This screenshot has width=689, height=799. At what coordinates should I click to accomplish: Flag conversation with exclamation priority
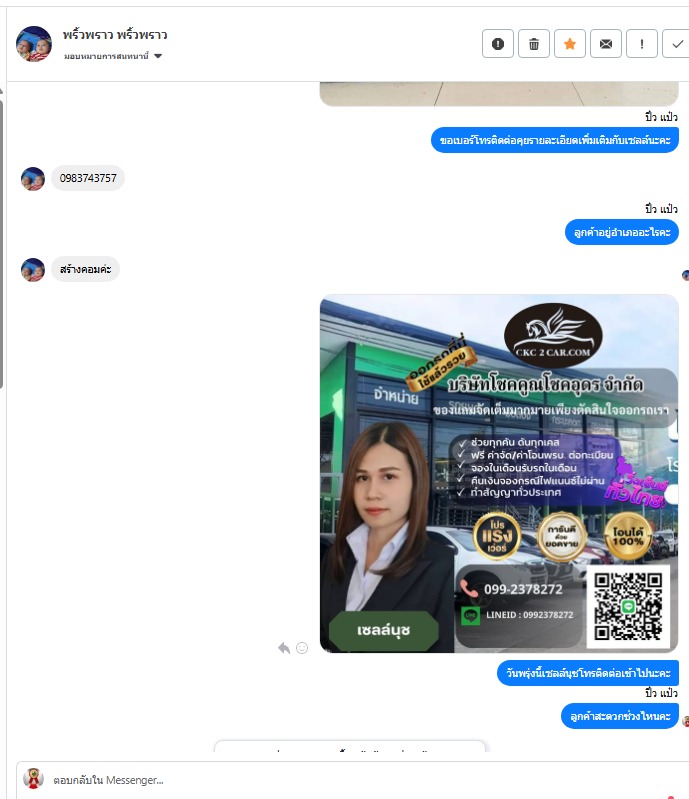[641, 44]
